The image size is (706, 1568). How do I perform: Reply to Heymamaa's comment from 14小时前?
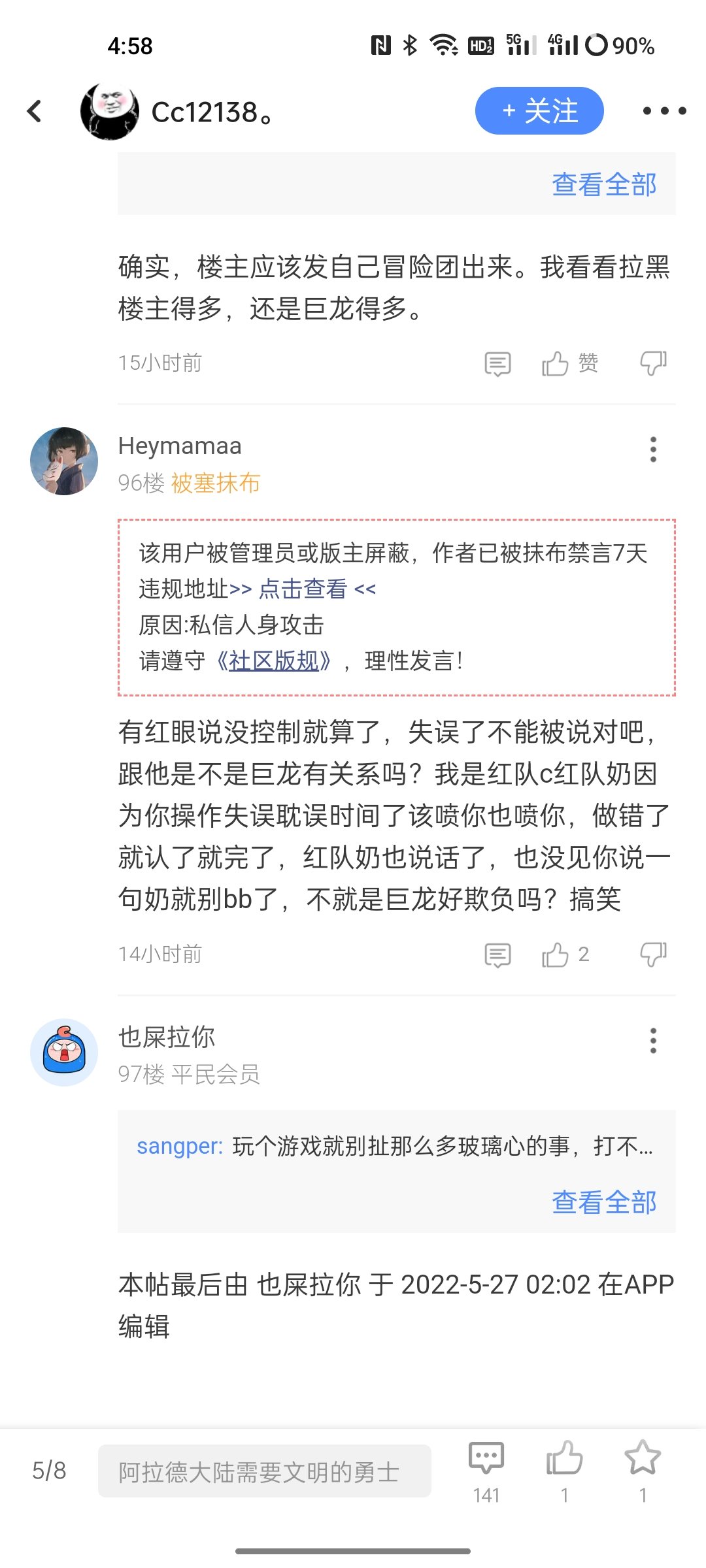[x=497, y=955]
